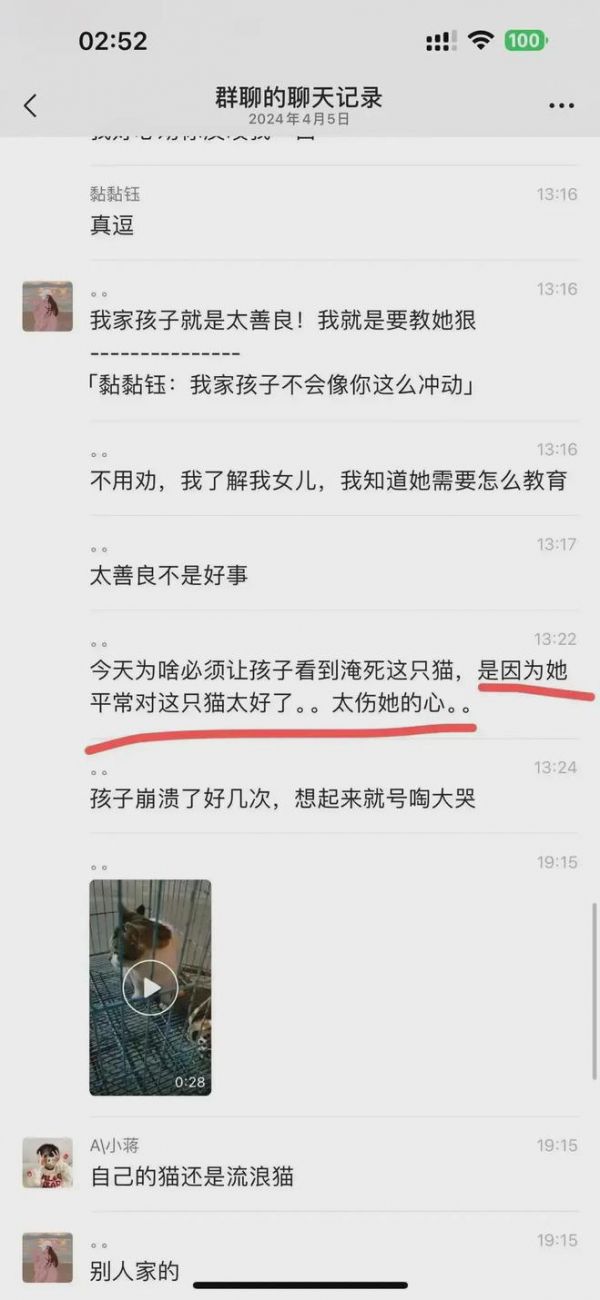This screenshot has width=600, height=1300.
Task: Play the 0:28 cat video
Action: [150, 988]
